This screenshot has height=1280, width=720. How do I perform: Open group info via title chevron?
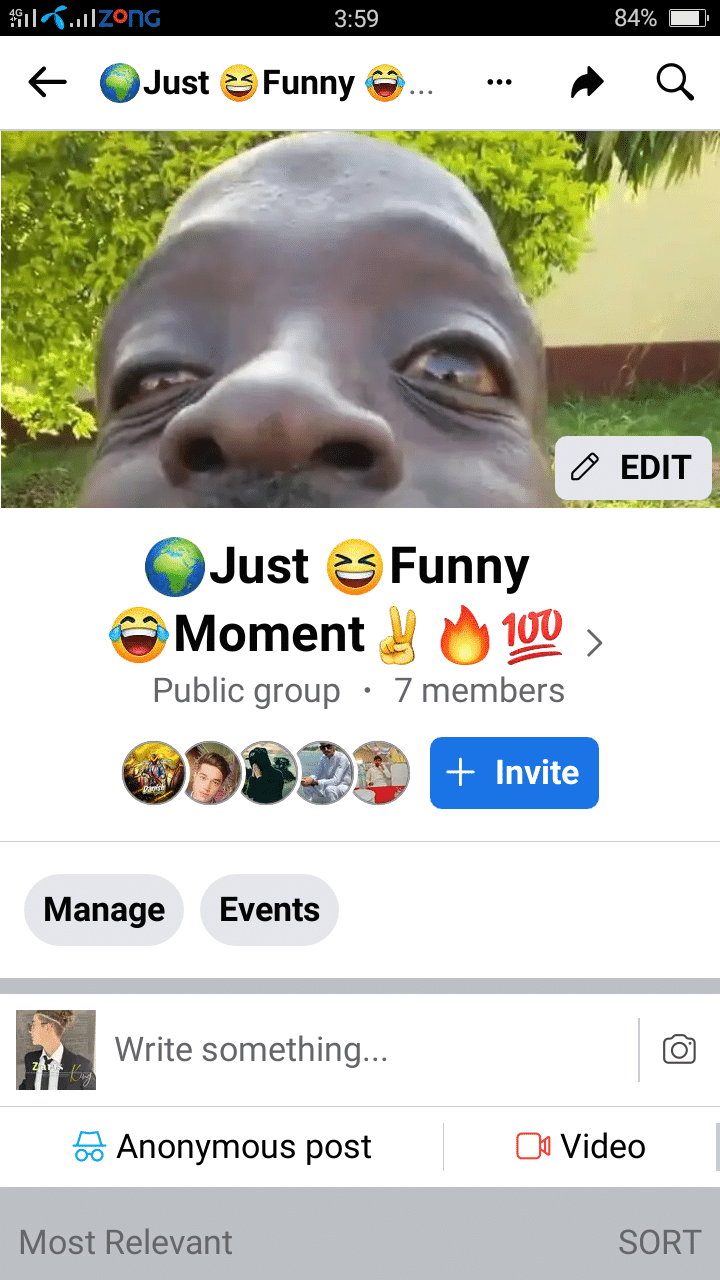coord(594,643)
